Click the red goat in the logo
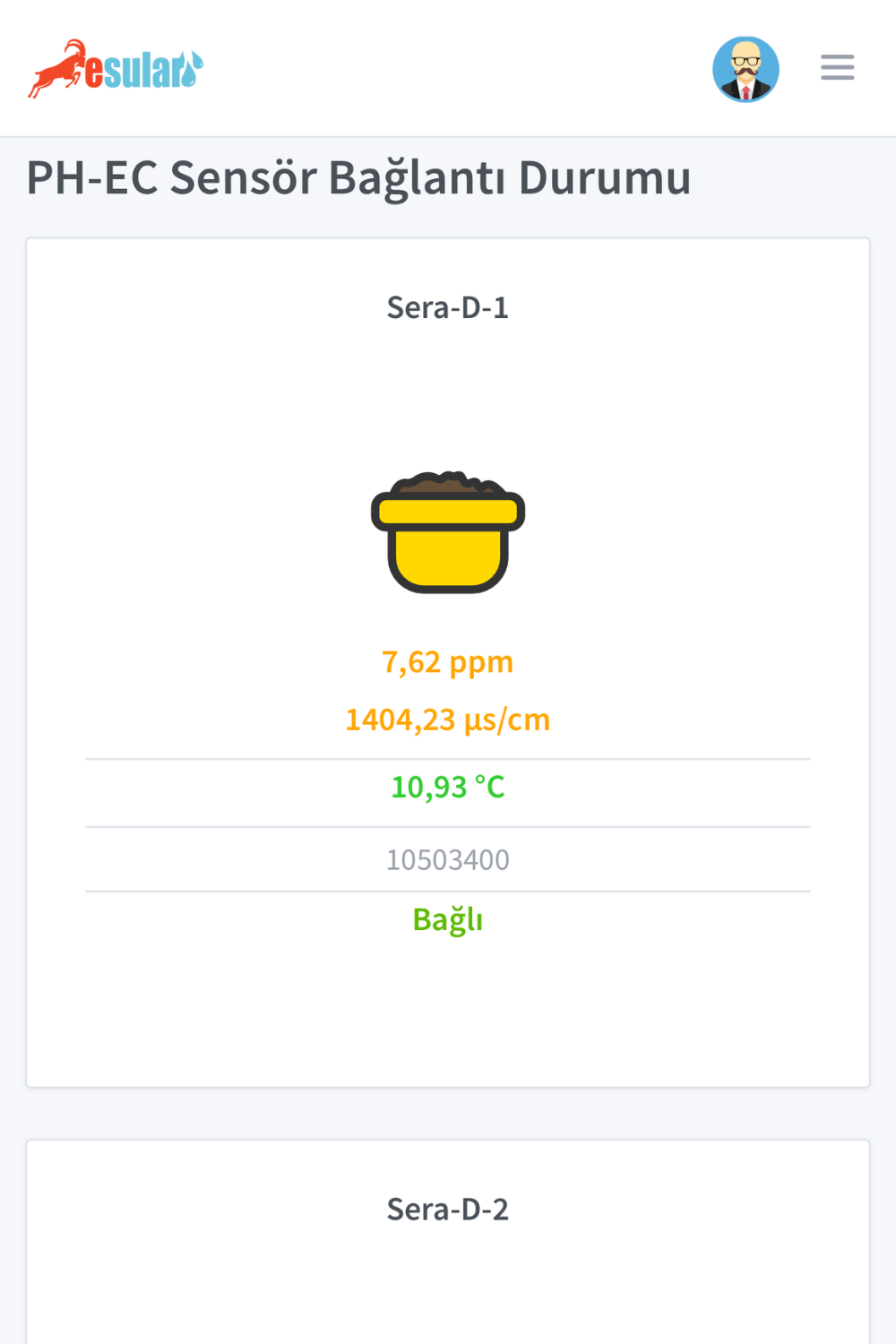 60,70
